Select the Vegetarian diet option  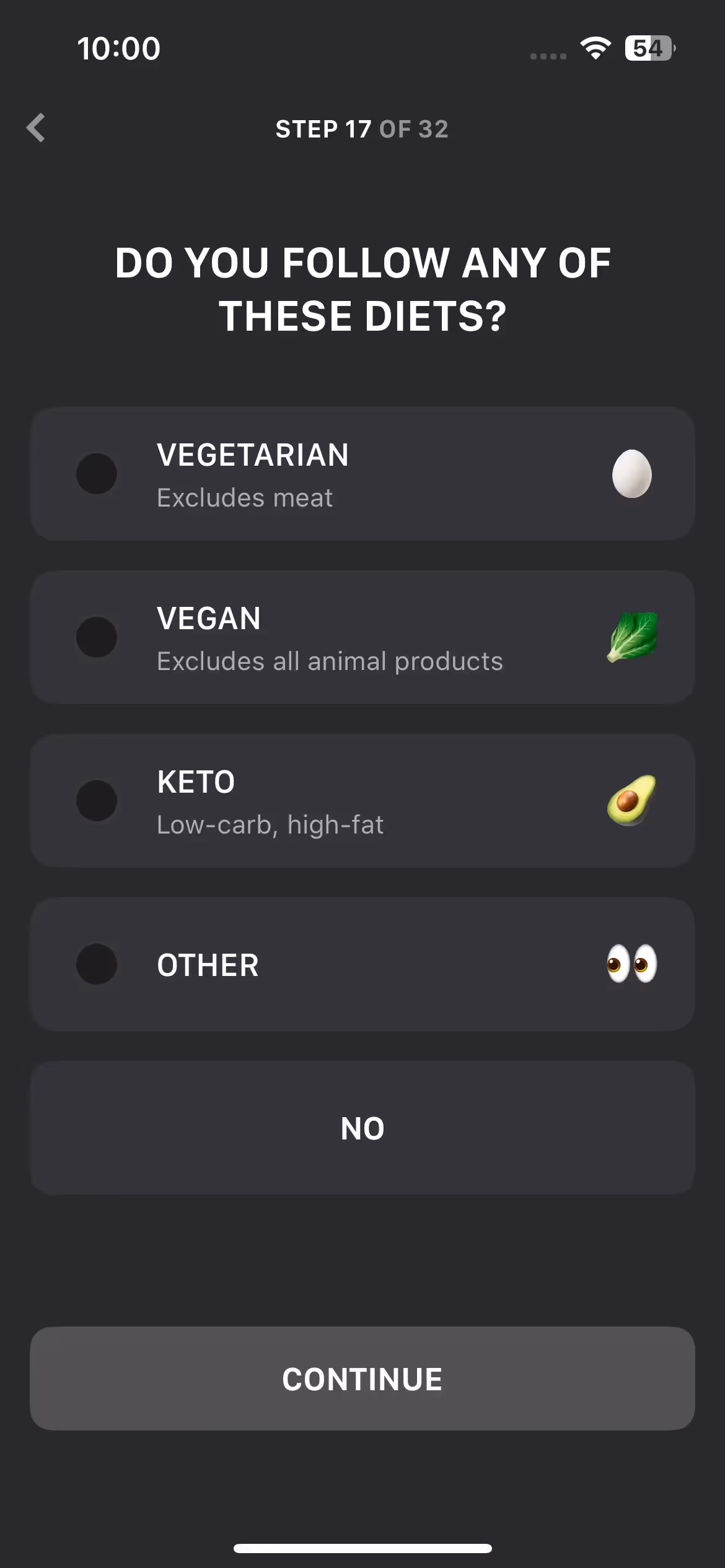click(x=362, y=474)
